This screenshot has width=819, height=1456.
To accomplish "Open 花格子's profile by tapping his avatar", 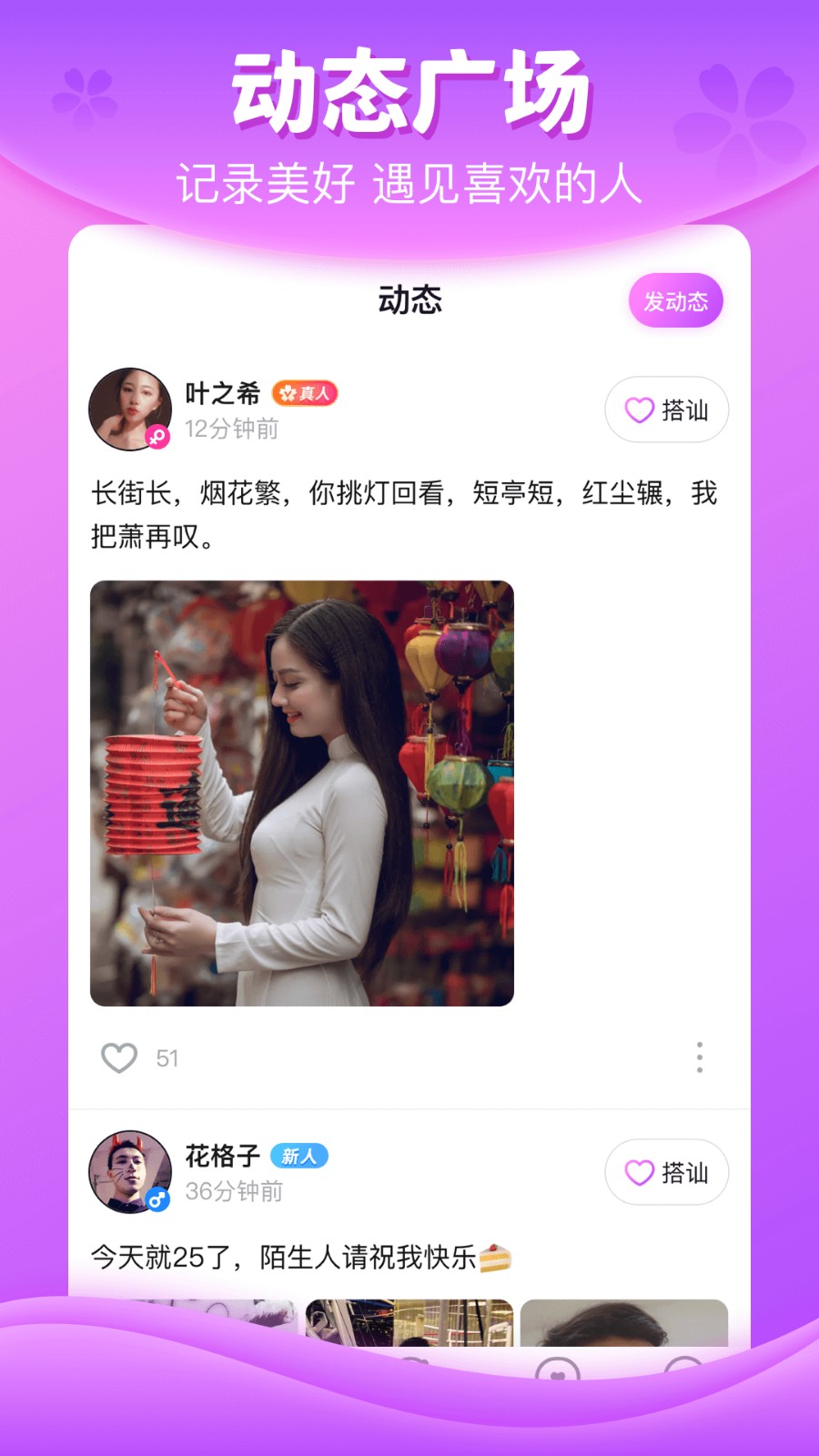I will [130, 1172].
